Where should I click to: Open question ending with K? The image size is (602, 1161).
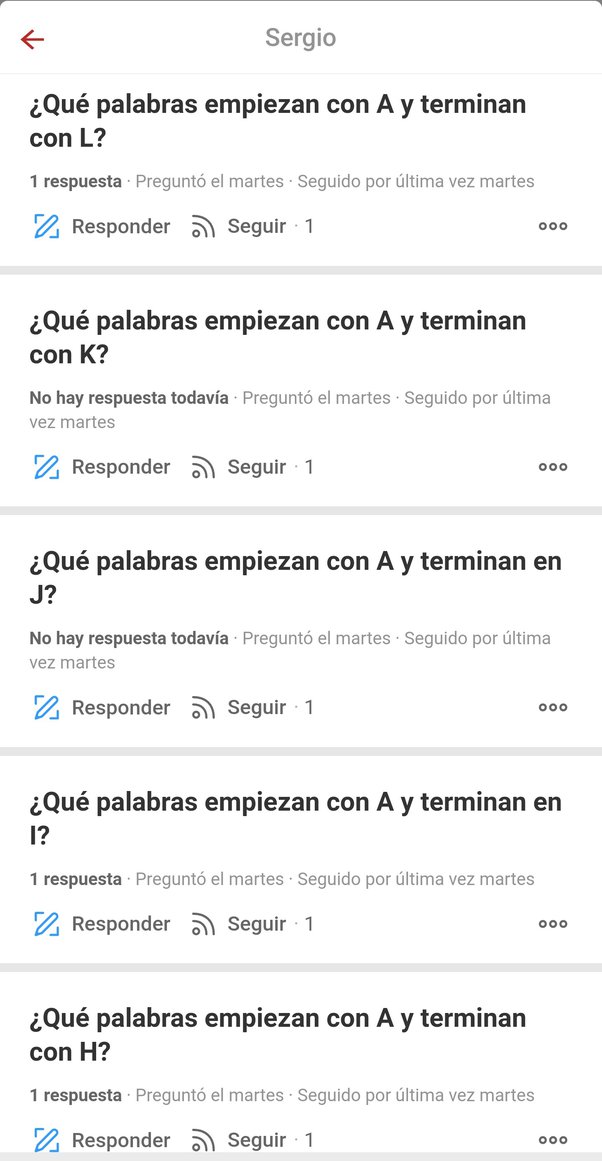pos(277,337)
